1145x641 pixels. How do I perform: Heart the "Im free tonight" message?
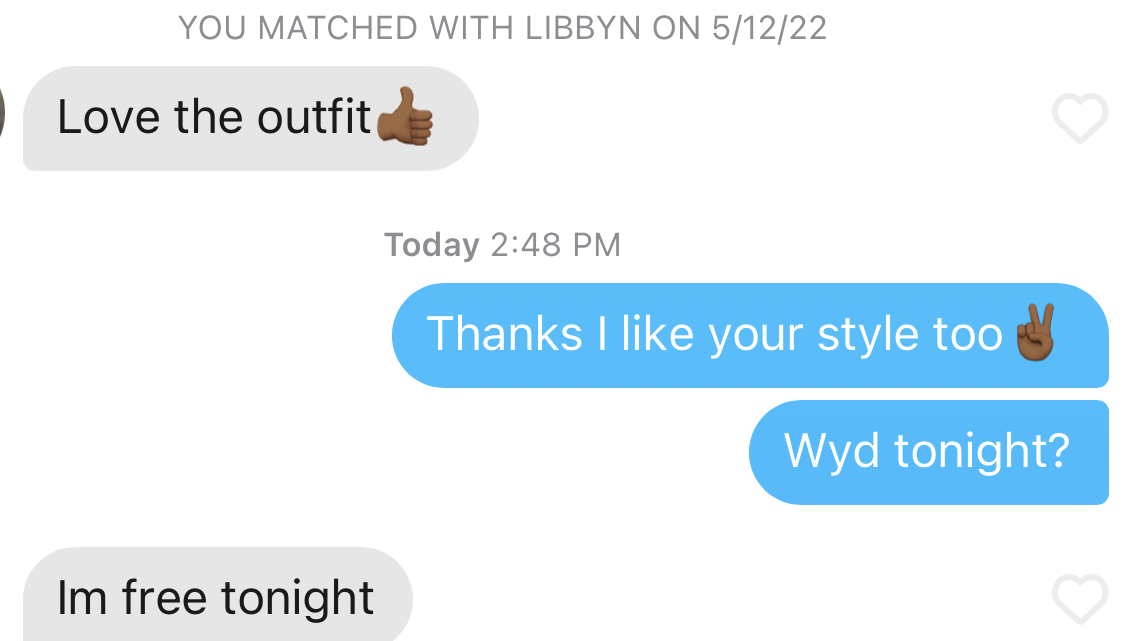pos(1080,598)
